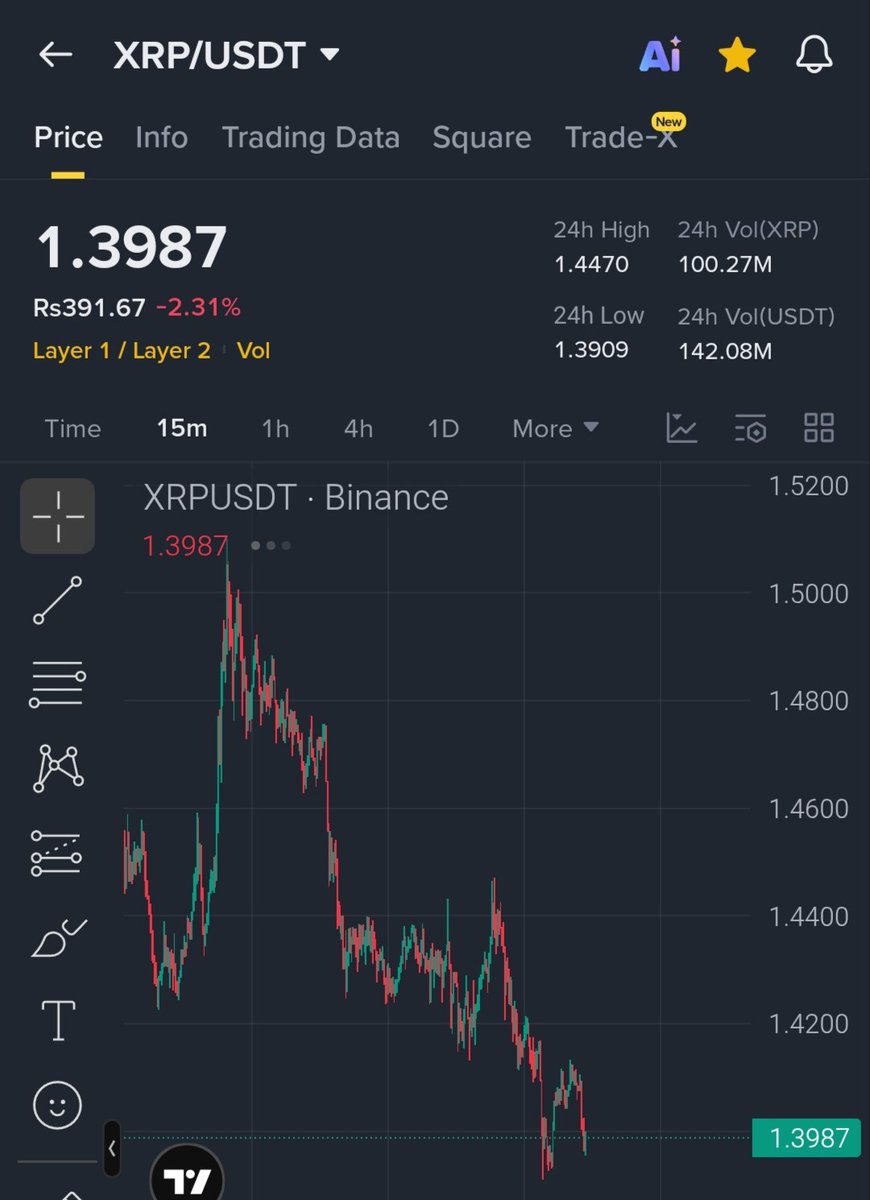Switch to the Info tab

pos(161,137)
